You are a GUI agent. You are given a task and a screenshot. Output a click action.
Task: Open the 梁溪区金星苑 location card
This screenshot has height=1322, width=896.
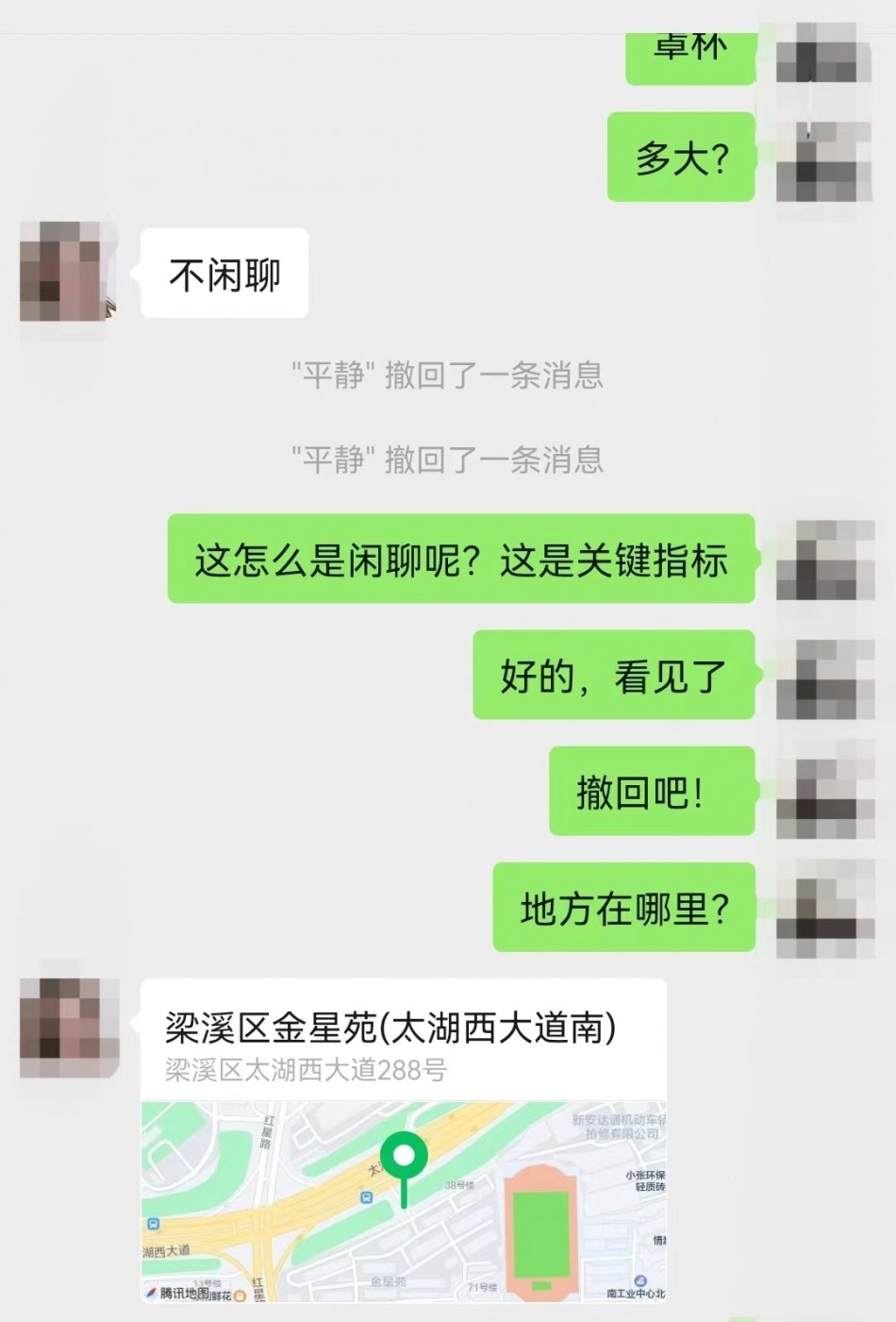click(404, 1140)
